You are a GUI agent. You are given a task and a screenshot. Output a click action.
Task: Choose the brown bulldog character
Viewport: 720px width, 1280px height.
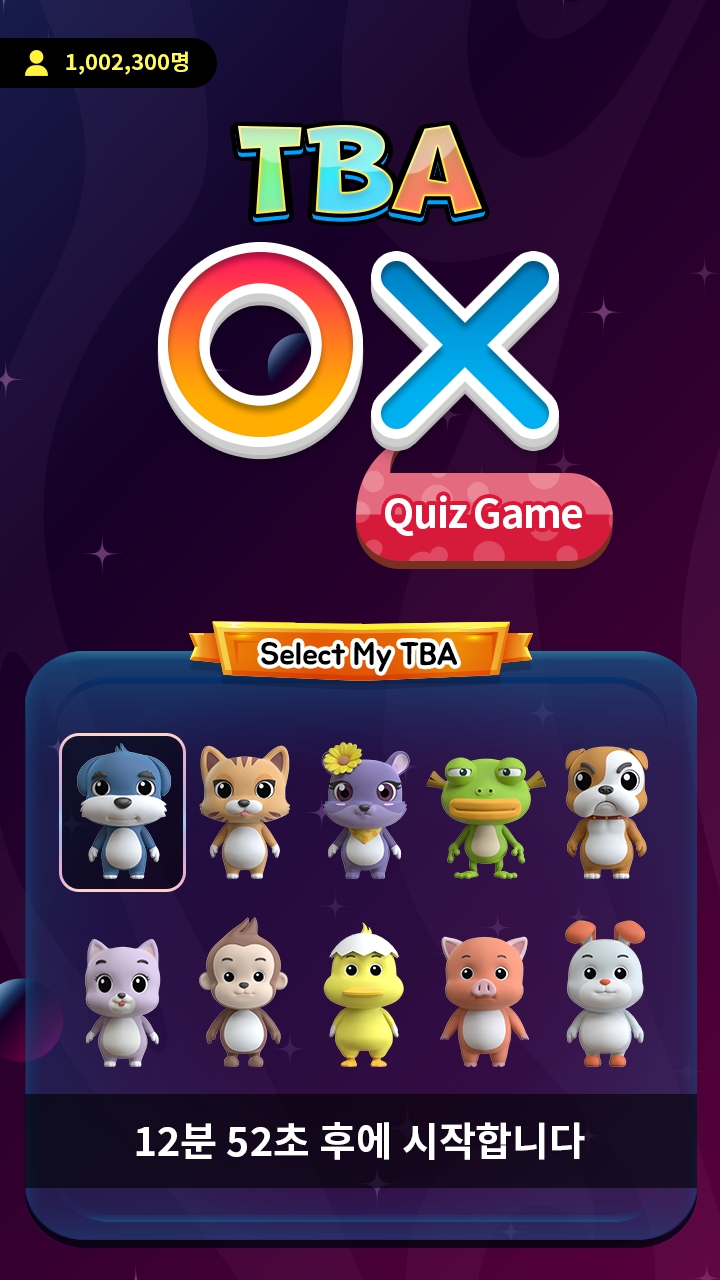[x=605, y=812]
